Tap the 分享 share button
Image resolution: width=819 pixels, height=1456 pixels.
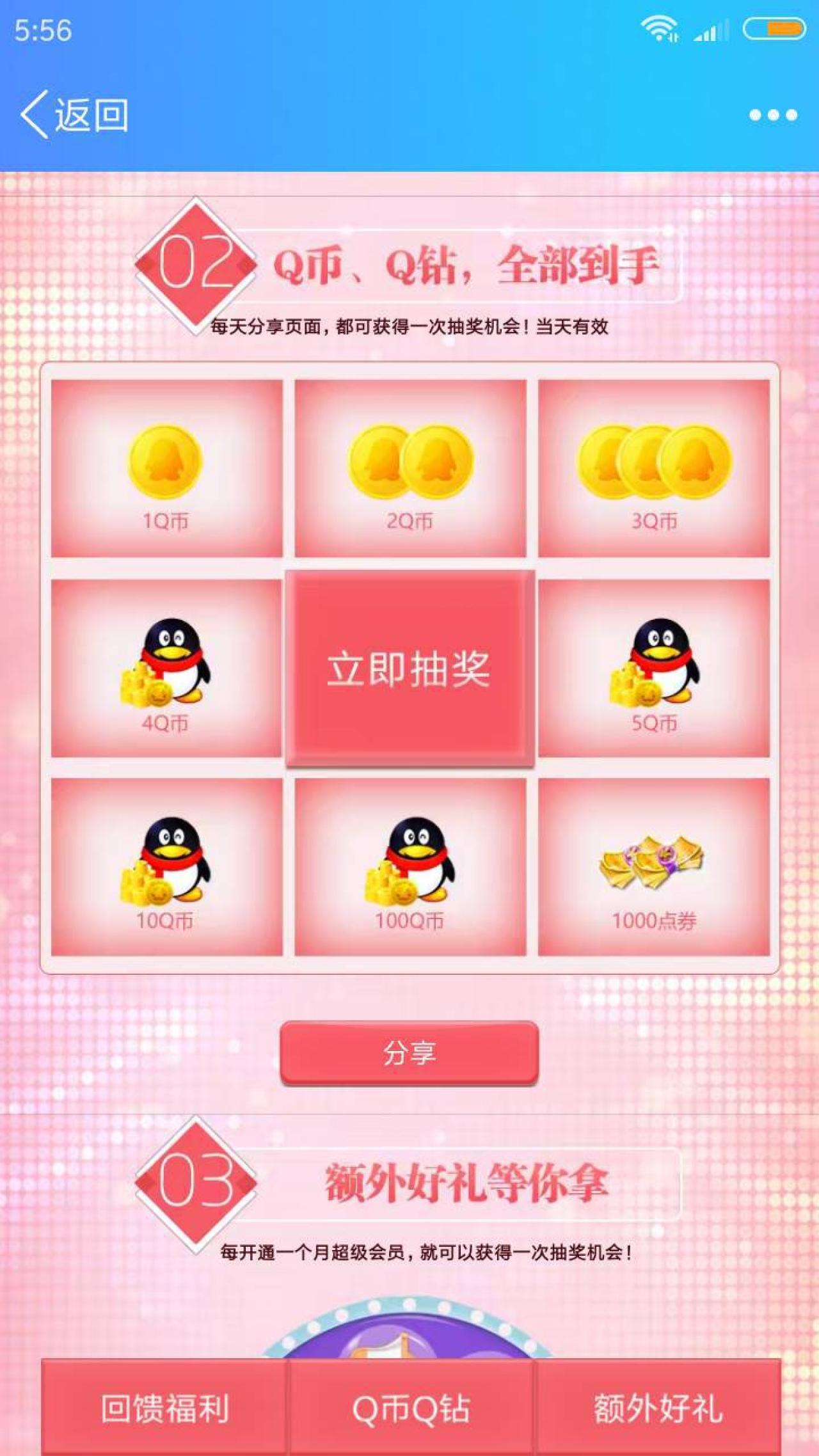pyautogui.click(x=409, y=1052)
